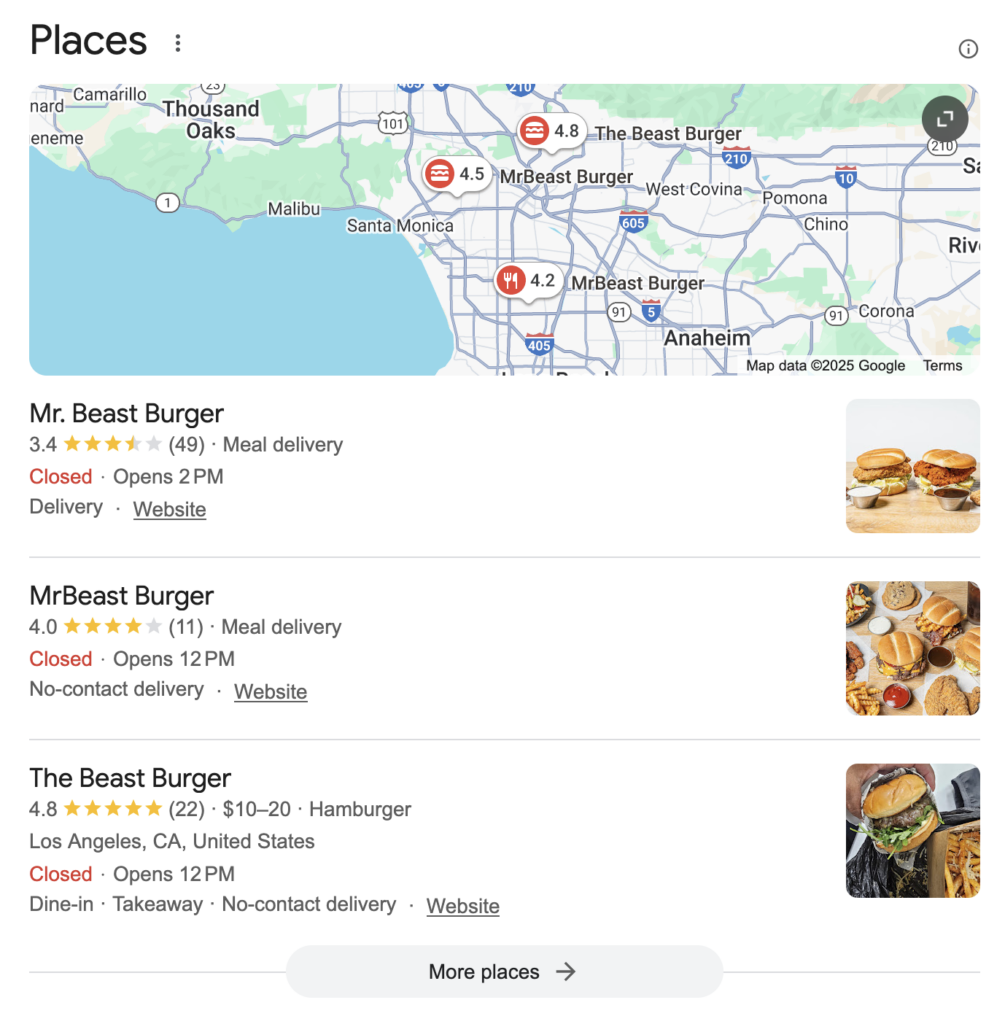1005x1024 pixels.
Task: Expand the map to full view
Action: pyautogui.click(x=945, y=119)
